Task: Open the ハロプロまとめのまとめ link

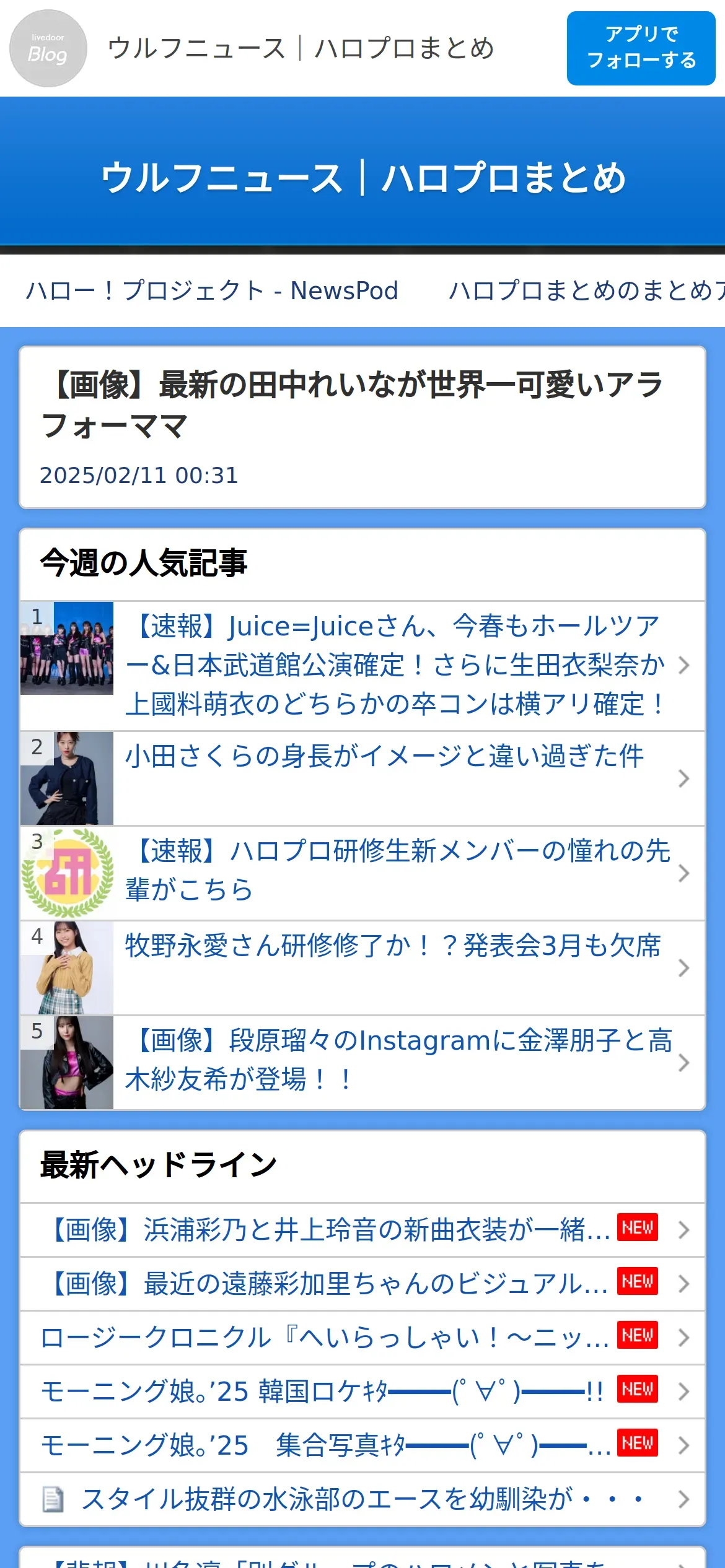Action: (586, 290)
